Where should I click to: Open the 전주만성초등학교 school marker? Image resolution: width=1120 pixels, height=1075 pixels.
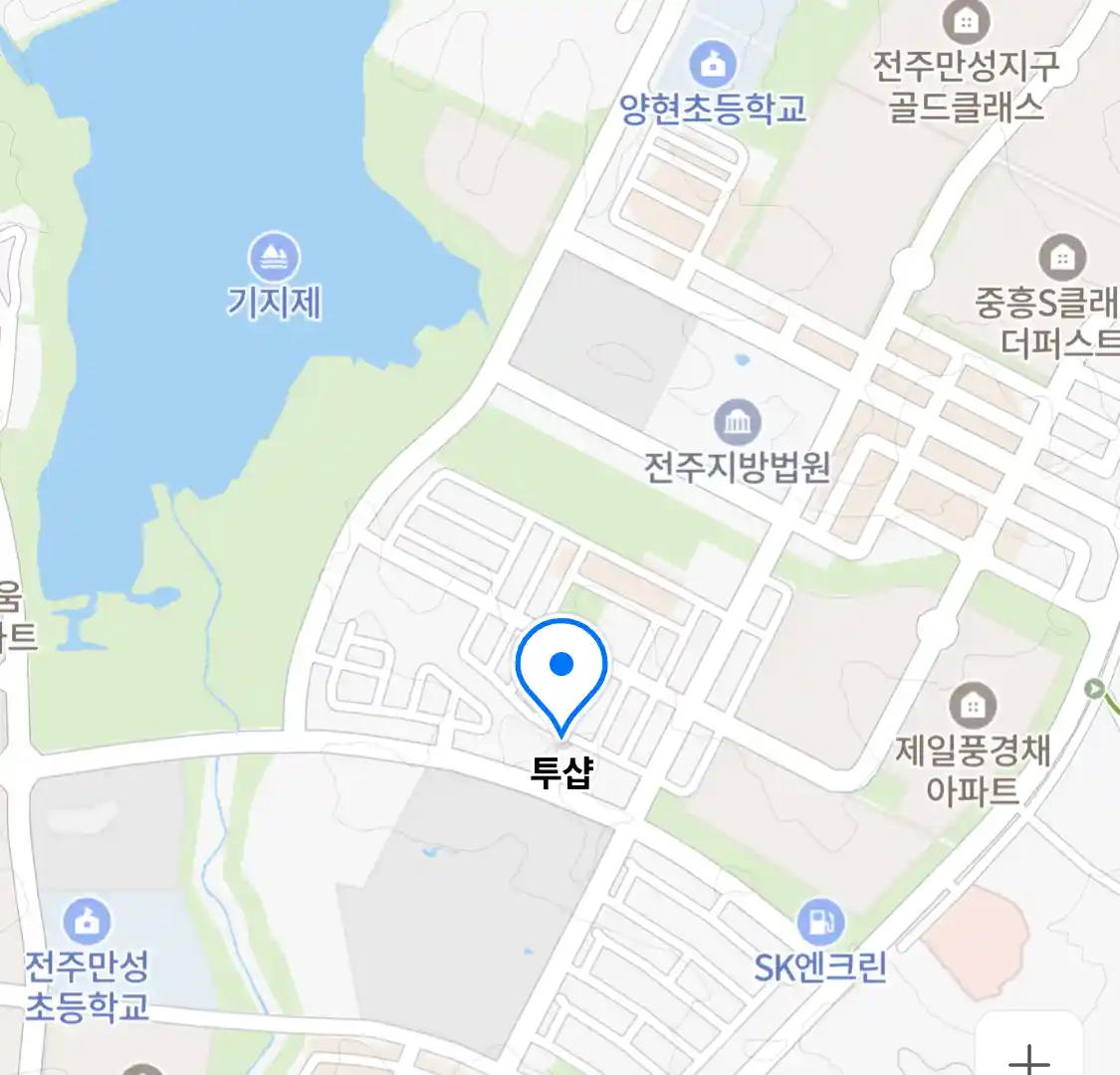click(x=88, y=923)
